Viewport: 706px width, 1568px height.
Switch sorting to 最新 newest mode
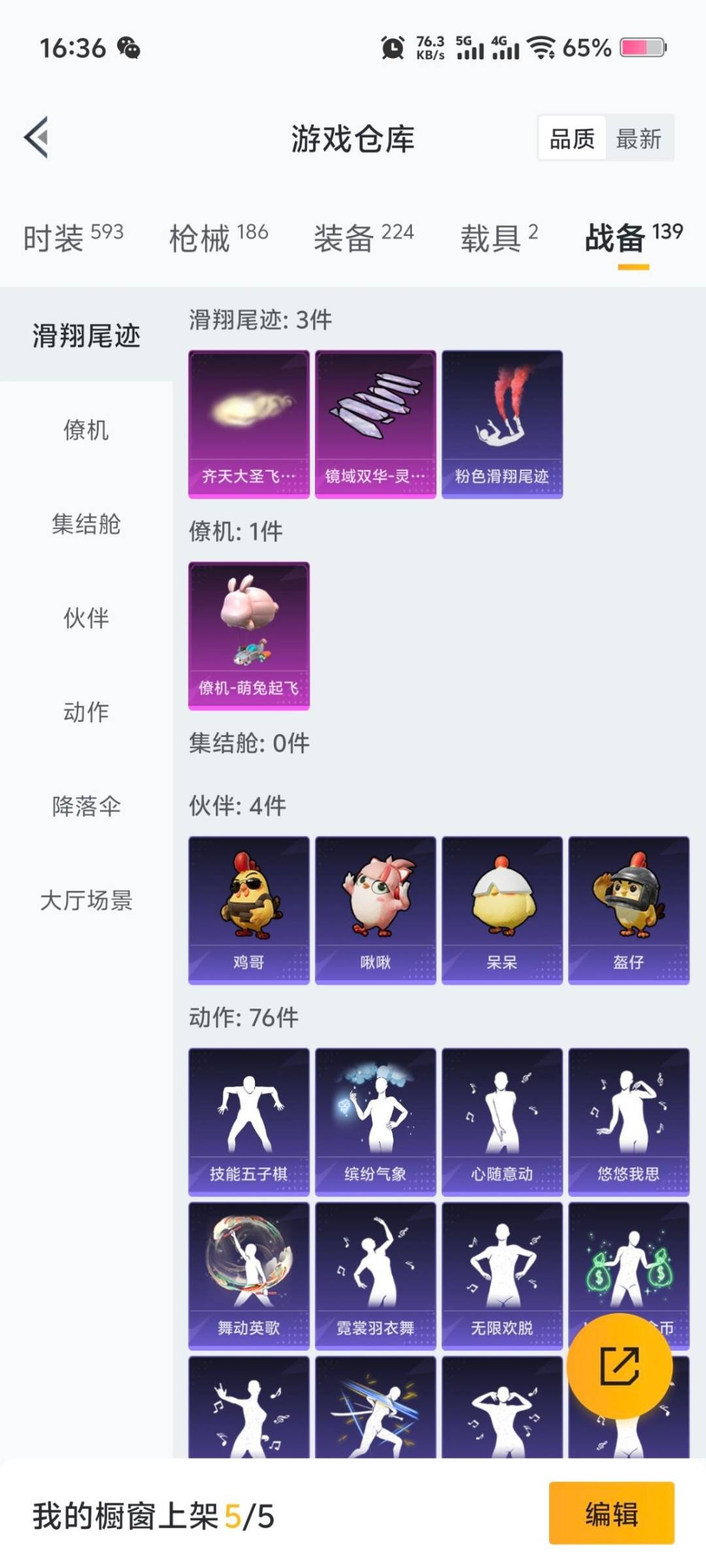[639, 139]
